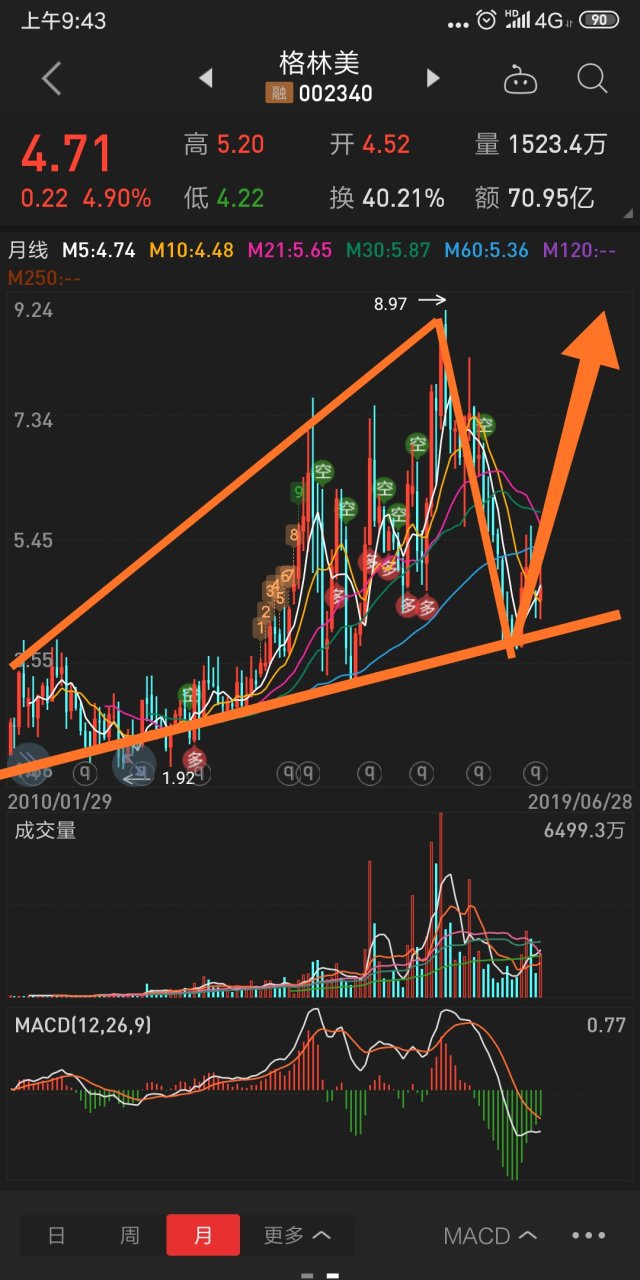Select the 周 weekly chart tab
The image size is (640, 1280).
(x=130, y=1235)
